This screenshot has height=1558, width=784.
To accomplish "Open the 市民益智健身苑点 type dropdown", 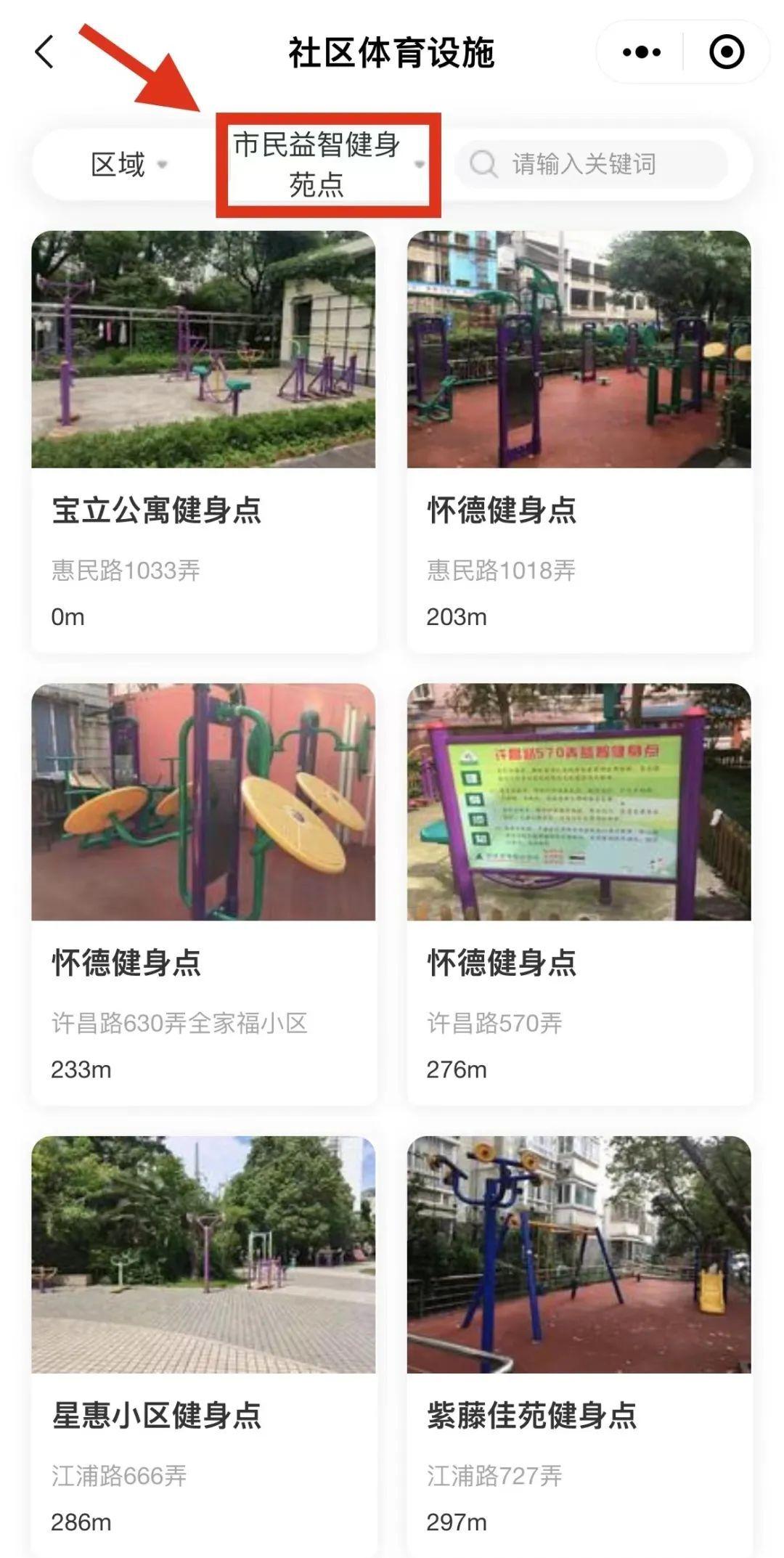I will coord(328,165).
